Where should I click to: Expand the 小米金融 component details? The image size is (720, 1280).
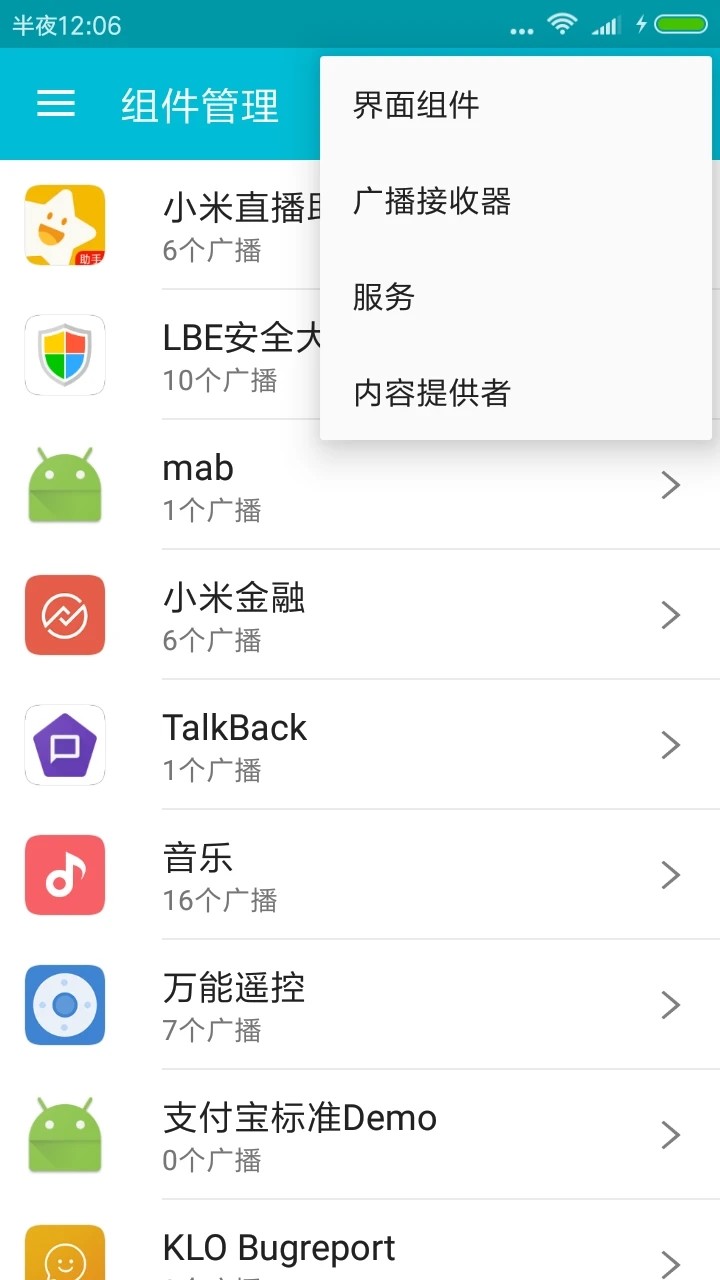[x=670, y=615]
